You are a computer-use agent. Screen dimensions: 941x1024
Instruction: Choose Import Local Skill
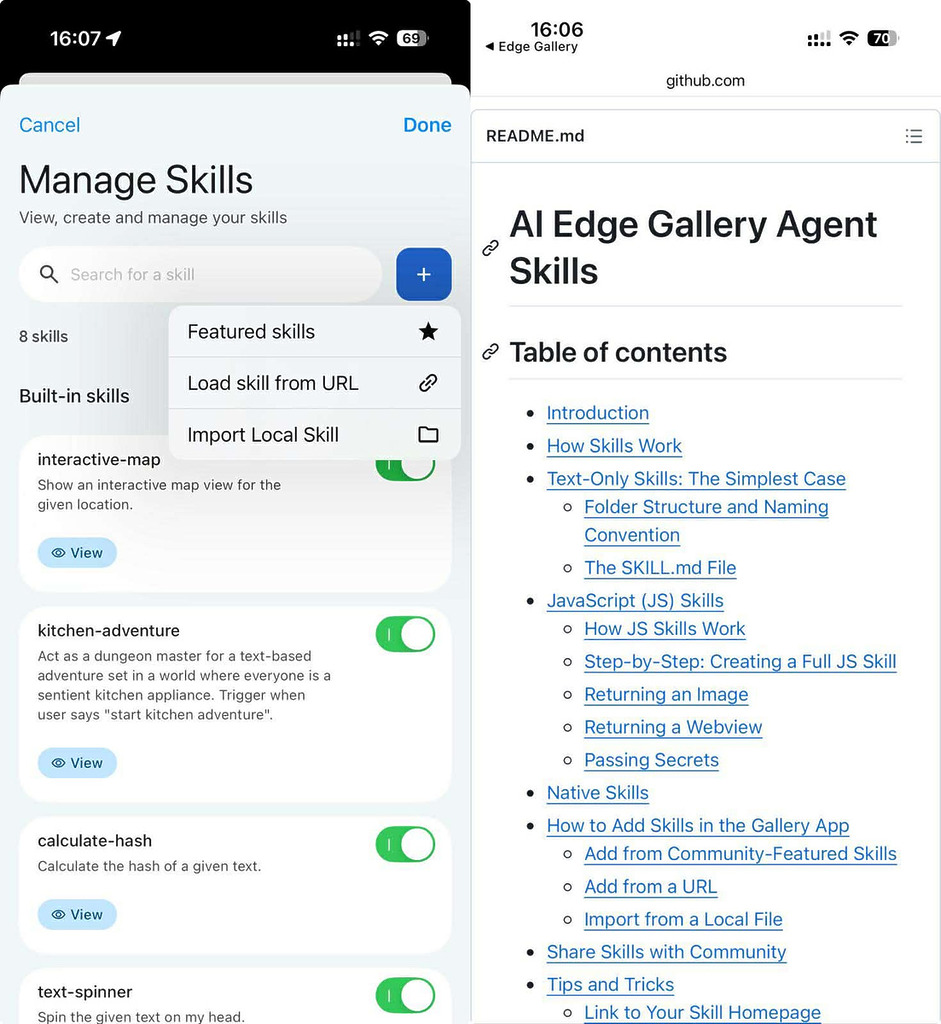tap(314, 435)
